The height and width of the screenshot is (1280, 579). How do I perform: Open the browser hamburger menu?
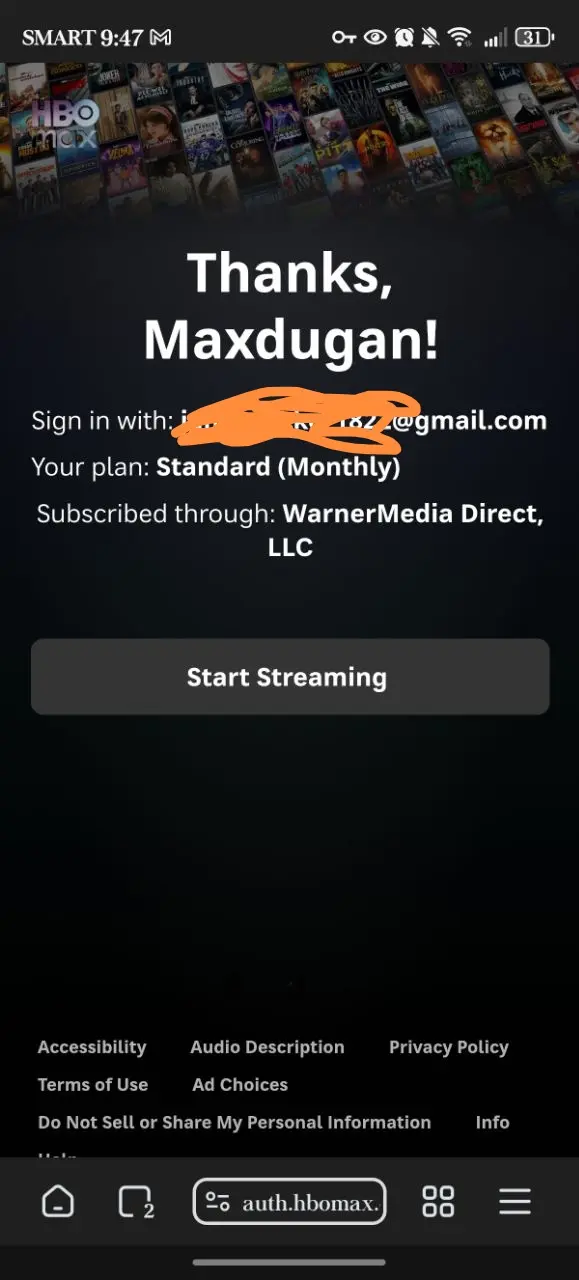515,1201
